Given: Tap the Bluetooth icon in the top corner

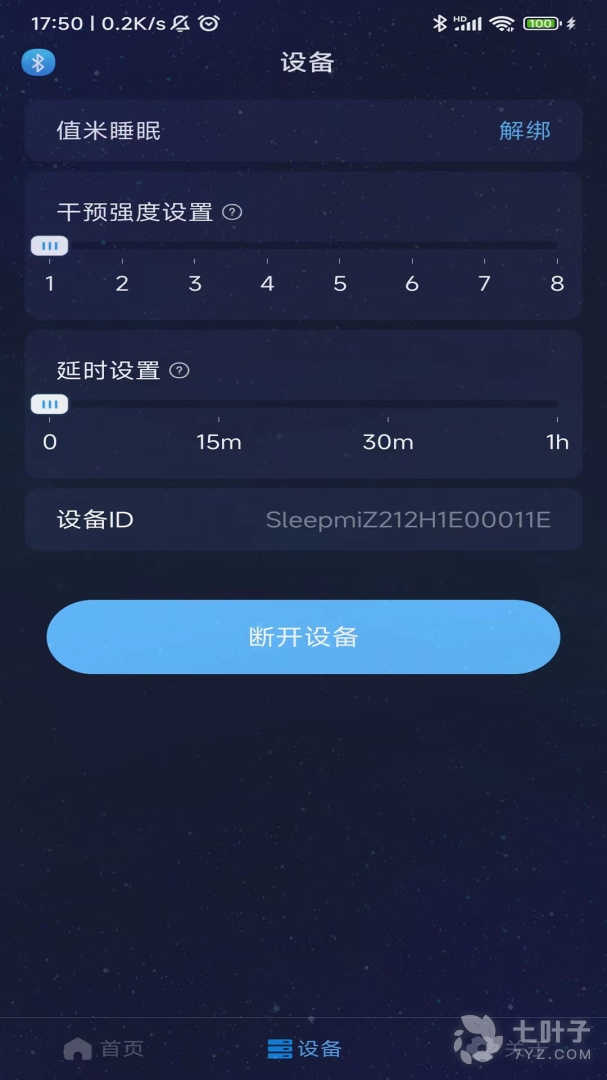Looking at the screenshot, I should [38, 63].
